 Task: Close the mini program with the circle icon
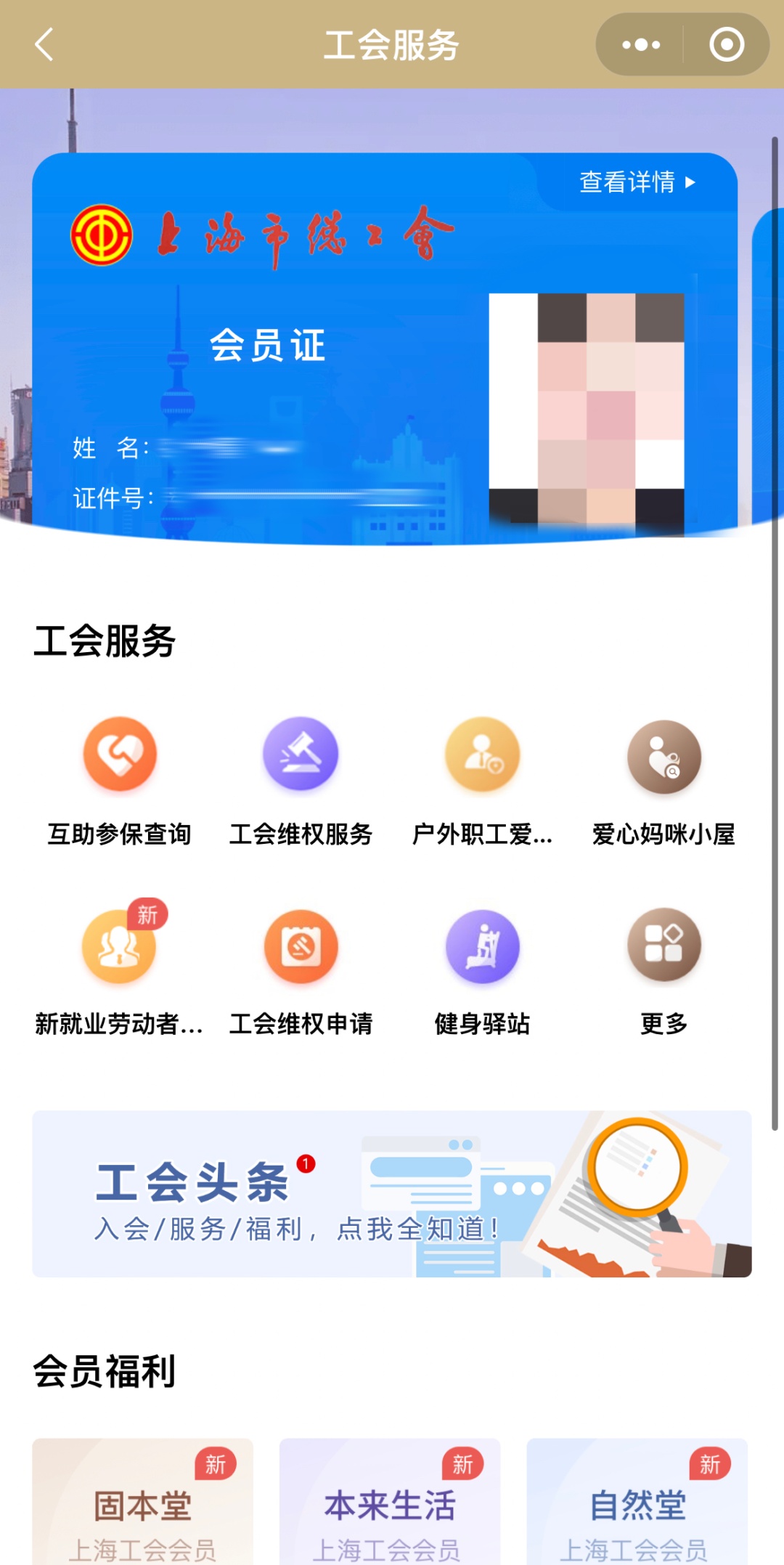(727, 45)
